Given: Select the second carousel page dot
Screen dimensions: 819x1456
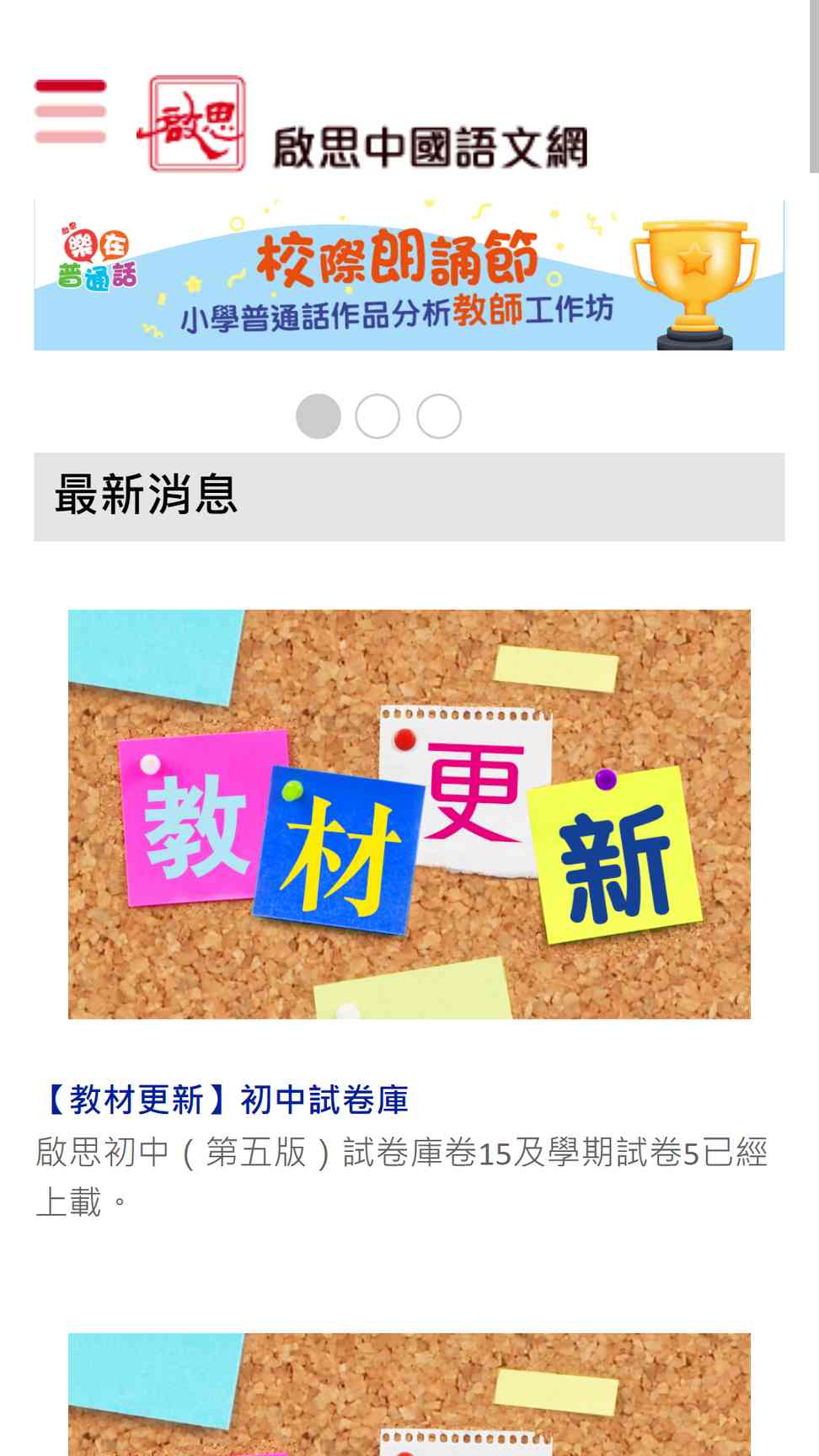Looking at the screenshot, I should point(377,416).
